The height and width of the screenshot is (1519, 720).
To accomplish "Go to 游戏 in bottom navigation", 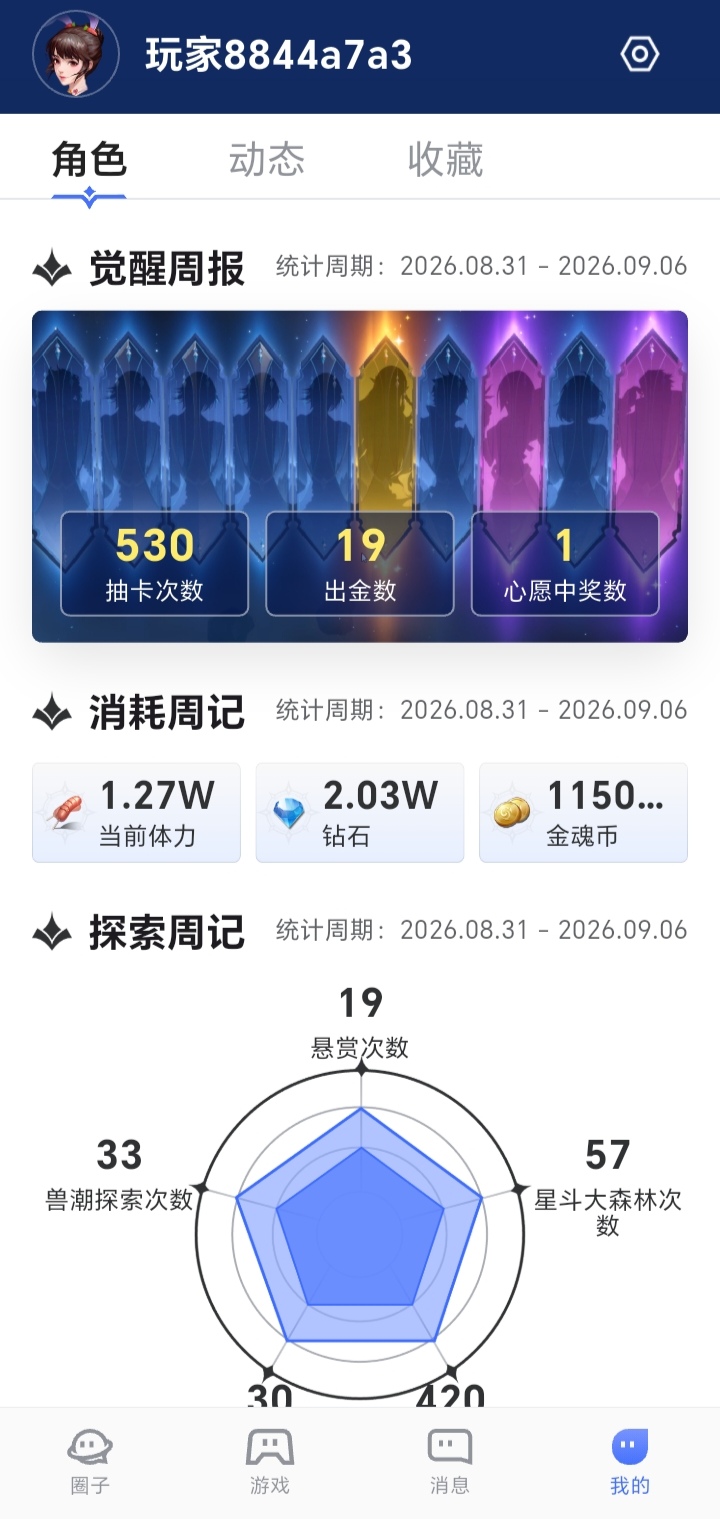I will pos(270,1463).
